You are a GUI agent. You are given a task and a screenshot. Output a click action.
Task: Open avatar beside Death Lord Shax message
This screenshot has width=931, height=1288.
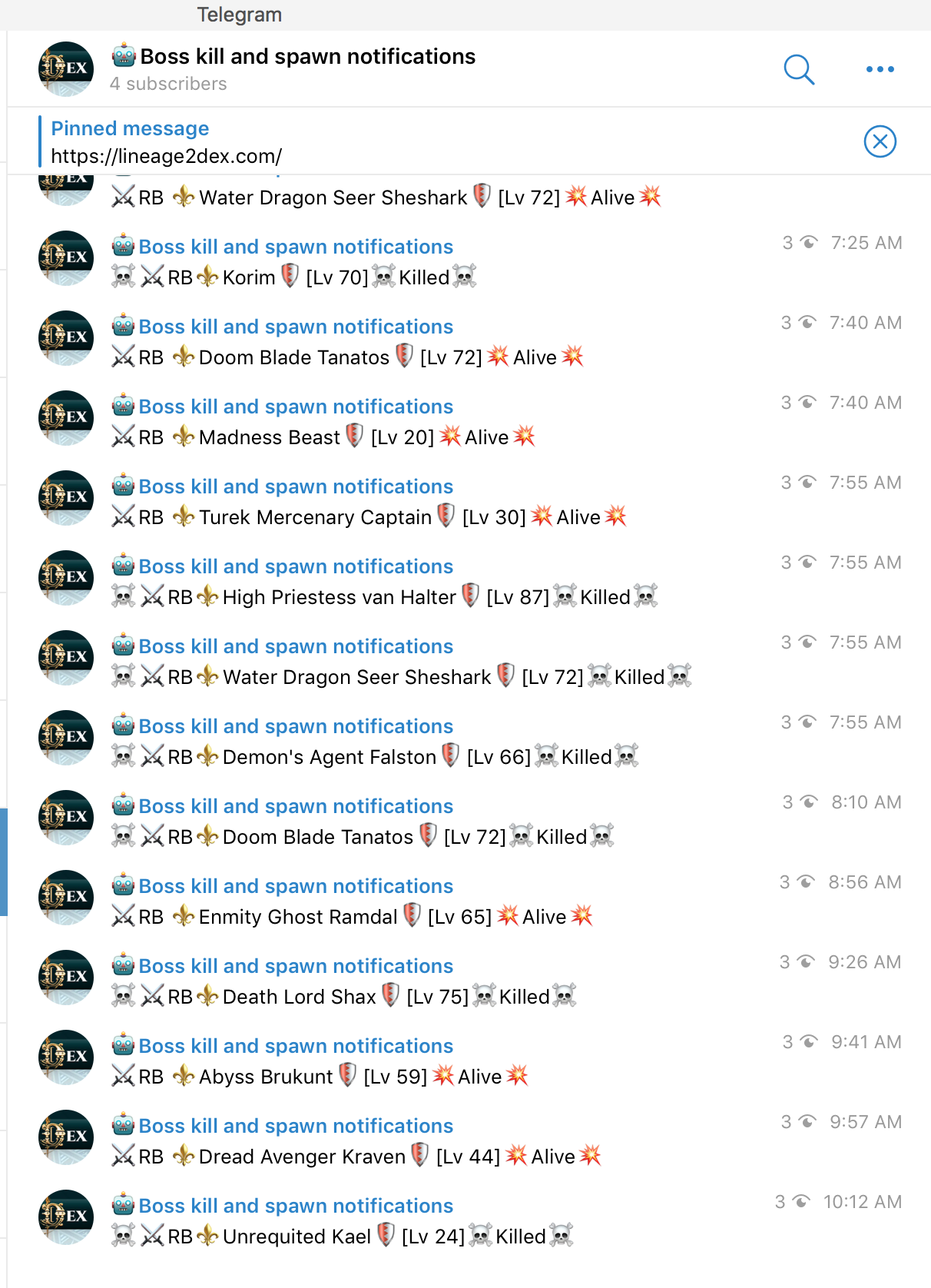point(66,978)
